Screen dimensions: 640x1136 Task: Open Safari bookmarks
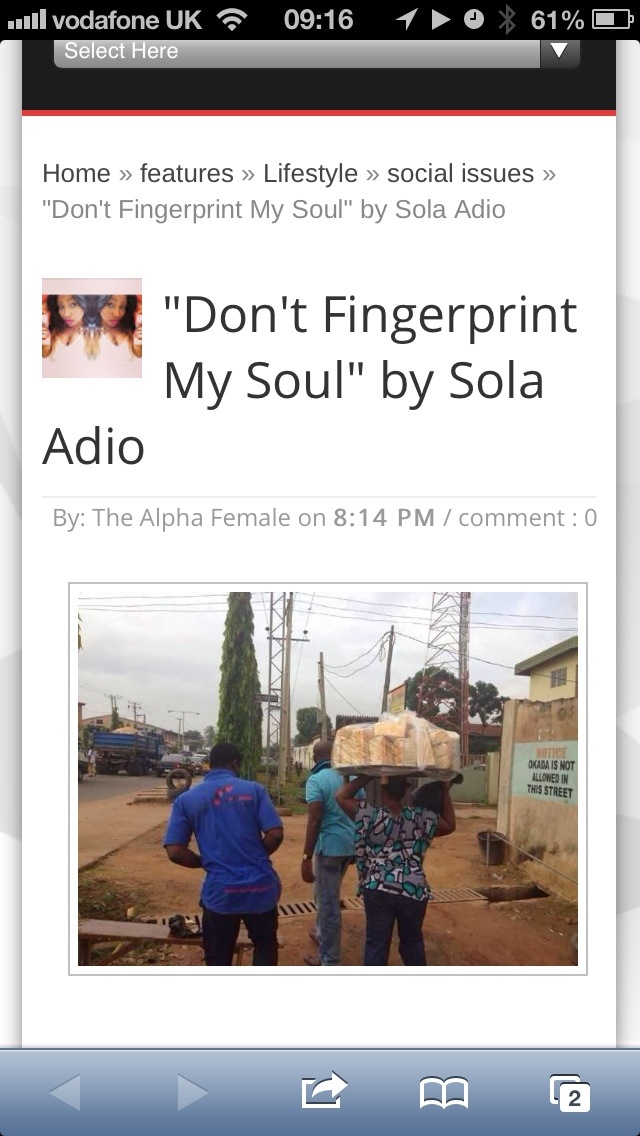[x=444, y=1093]
